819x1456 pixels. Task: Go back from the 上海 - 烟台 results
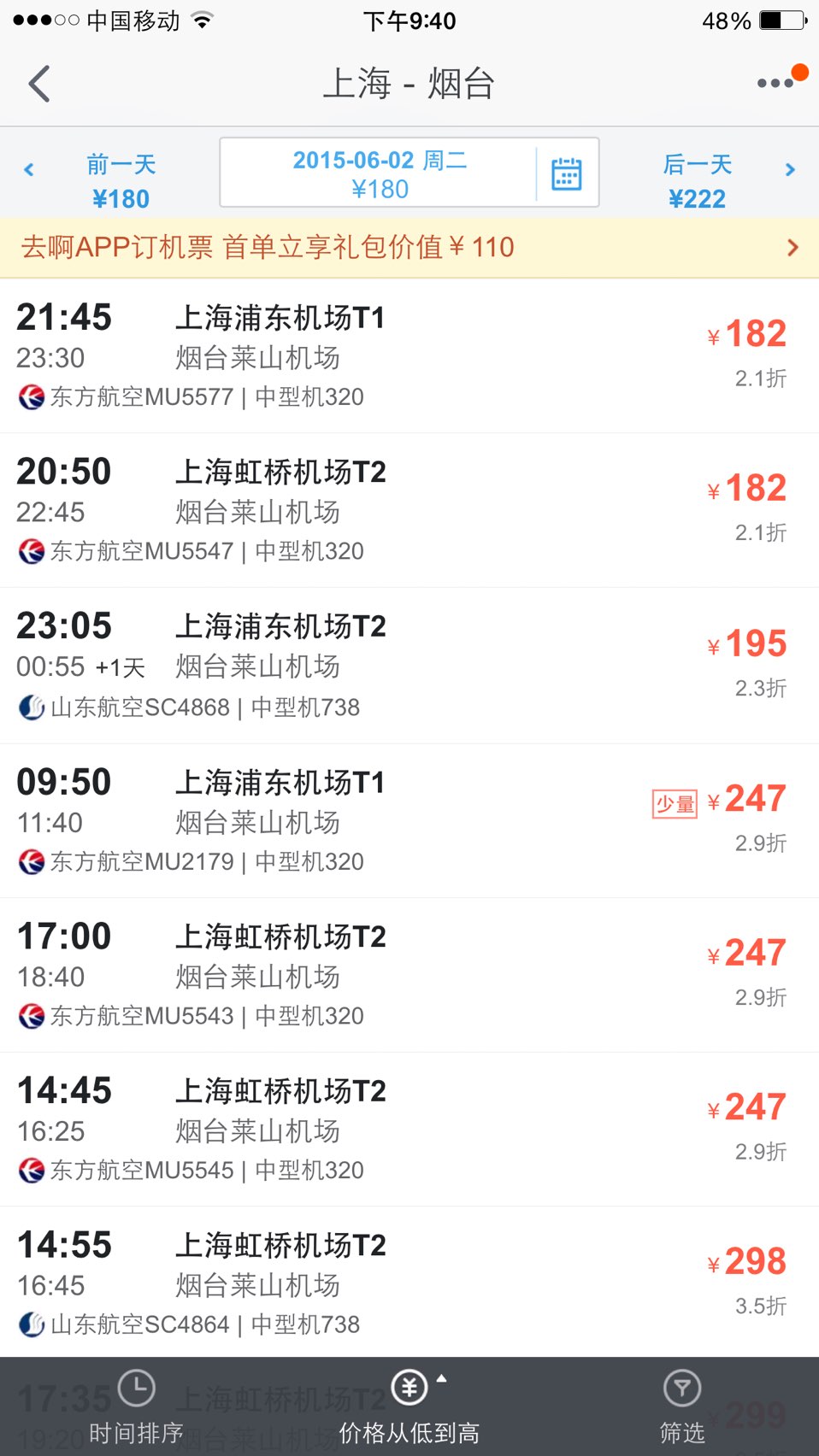click(x=39, y=84)
